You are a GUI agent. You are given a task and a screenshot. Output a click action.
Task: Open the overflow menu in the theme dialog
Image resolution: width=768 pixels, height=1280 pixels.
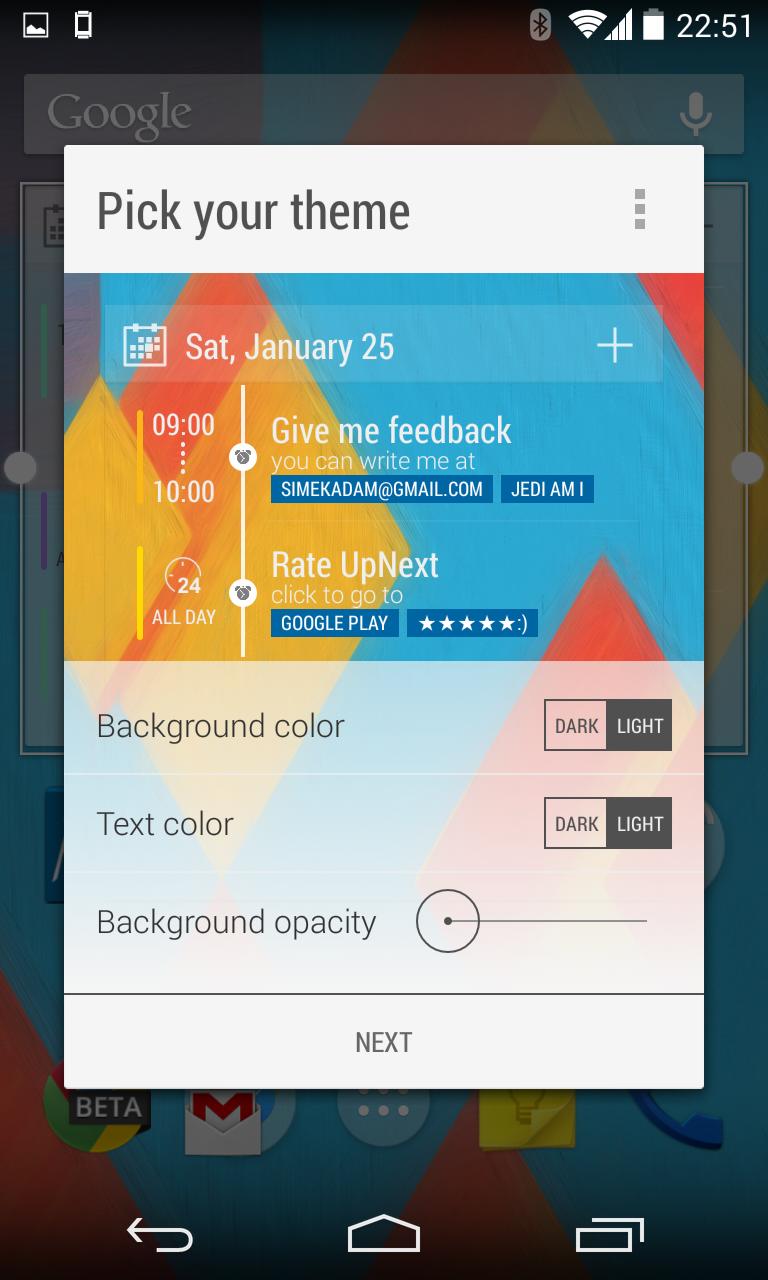tap(640, 210)
